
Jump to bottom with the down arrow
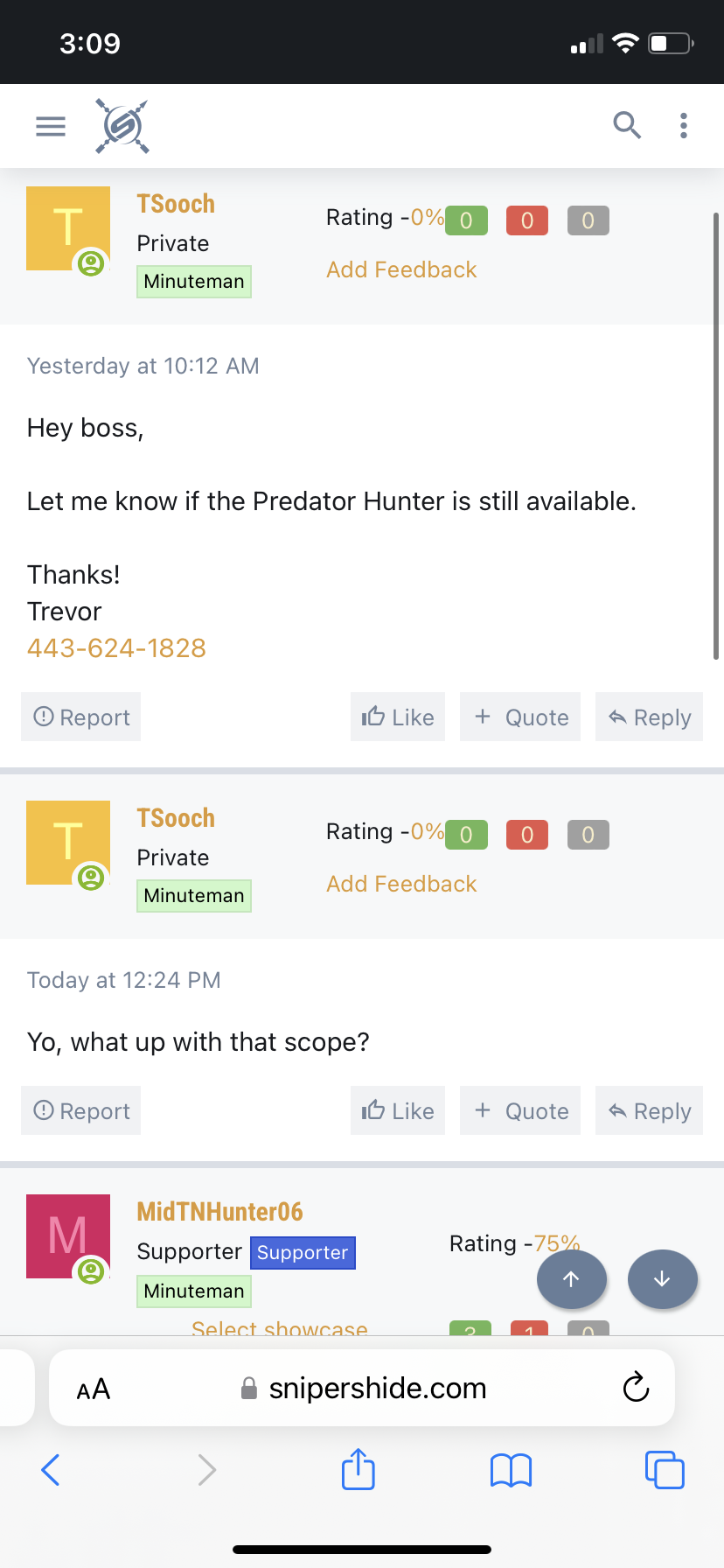point(662,1279)
